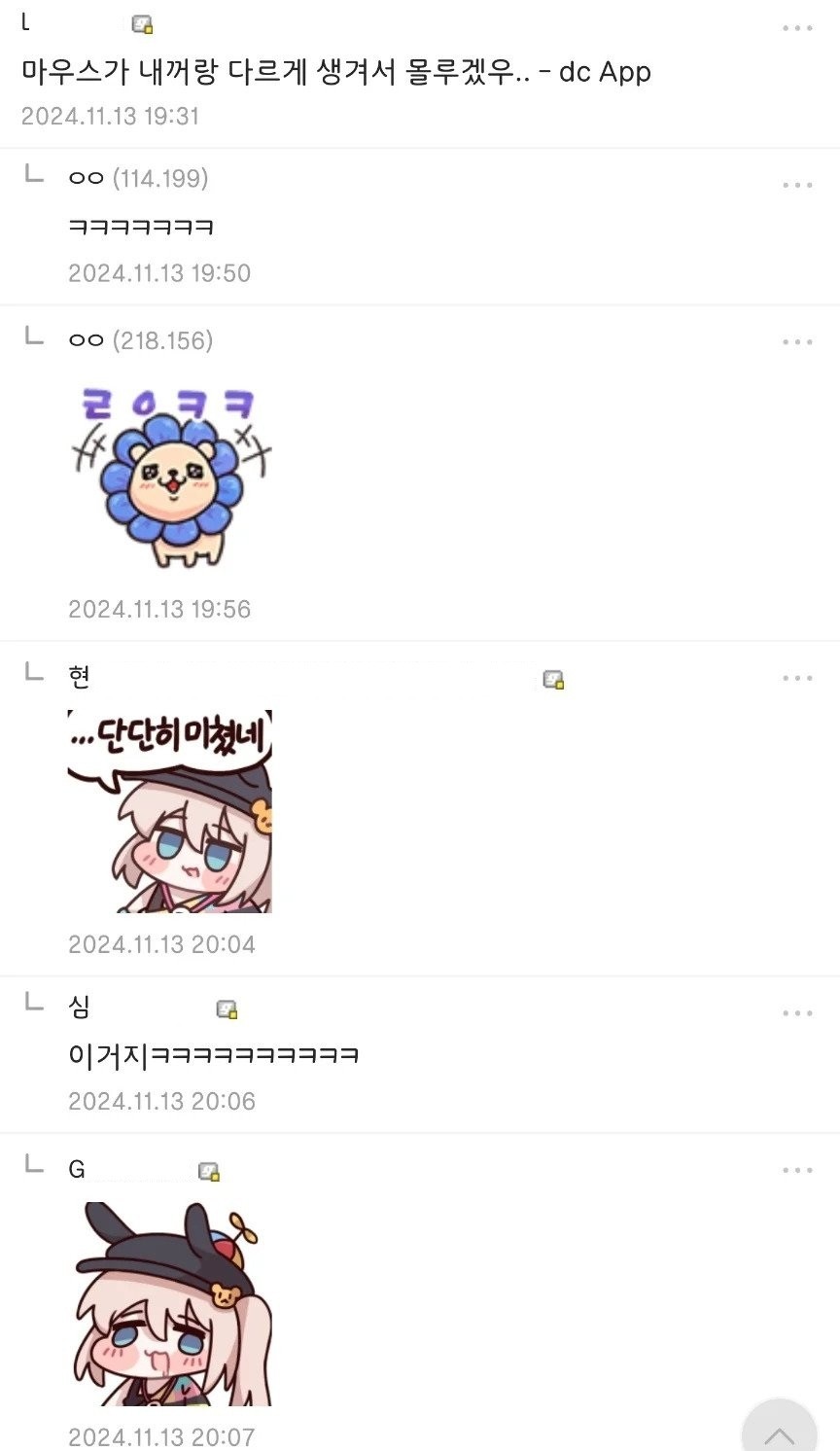Screen dimensions: 840x1451
Task: Open the more menu for the ㅇㅇ (114.199) reply
Action: (x=797, y=185)
